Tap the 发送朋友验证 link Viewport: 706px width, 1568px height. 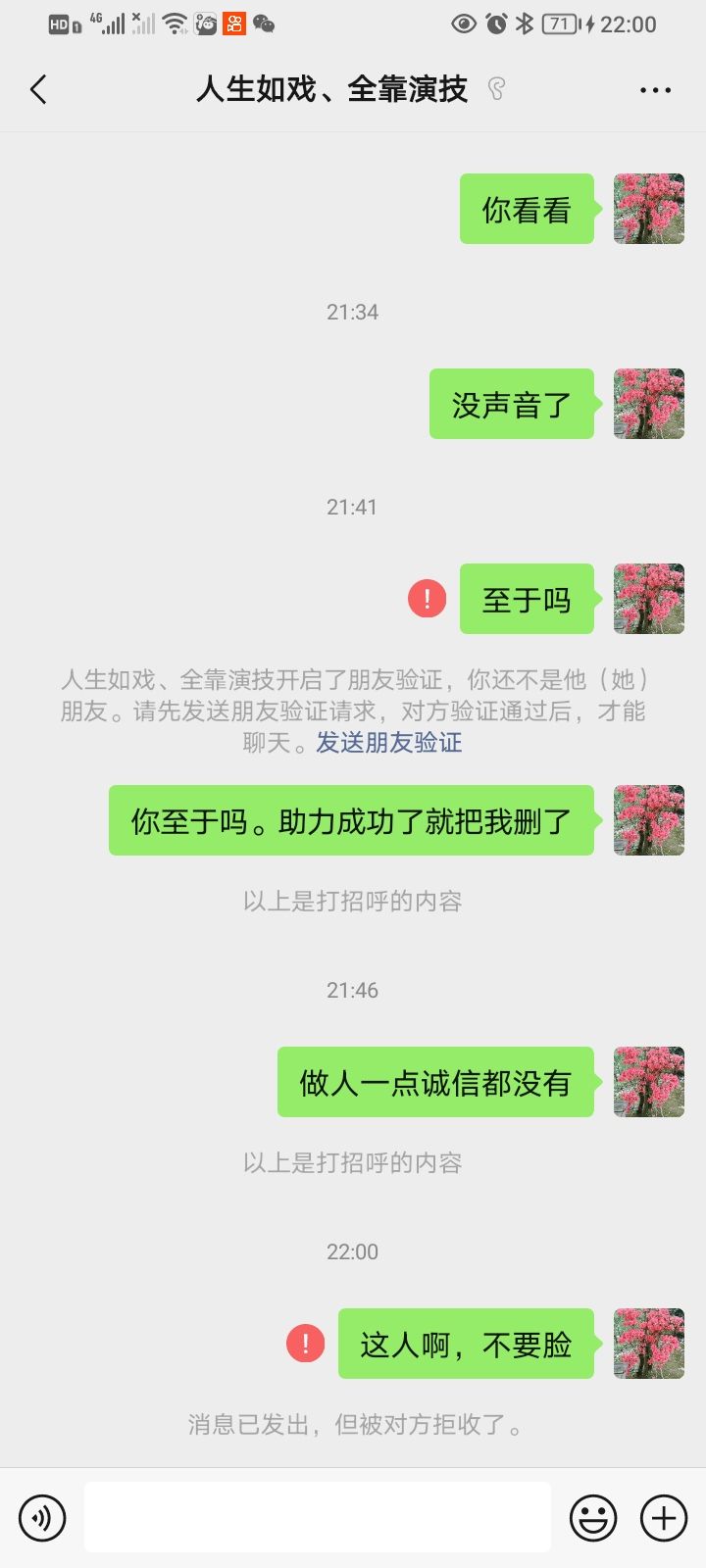point(388,742)
